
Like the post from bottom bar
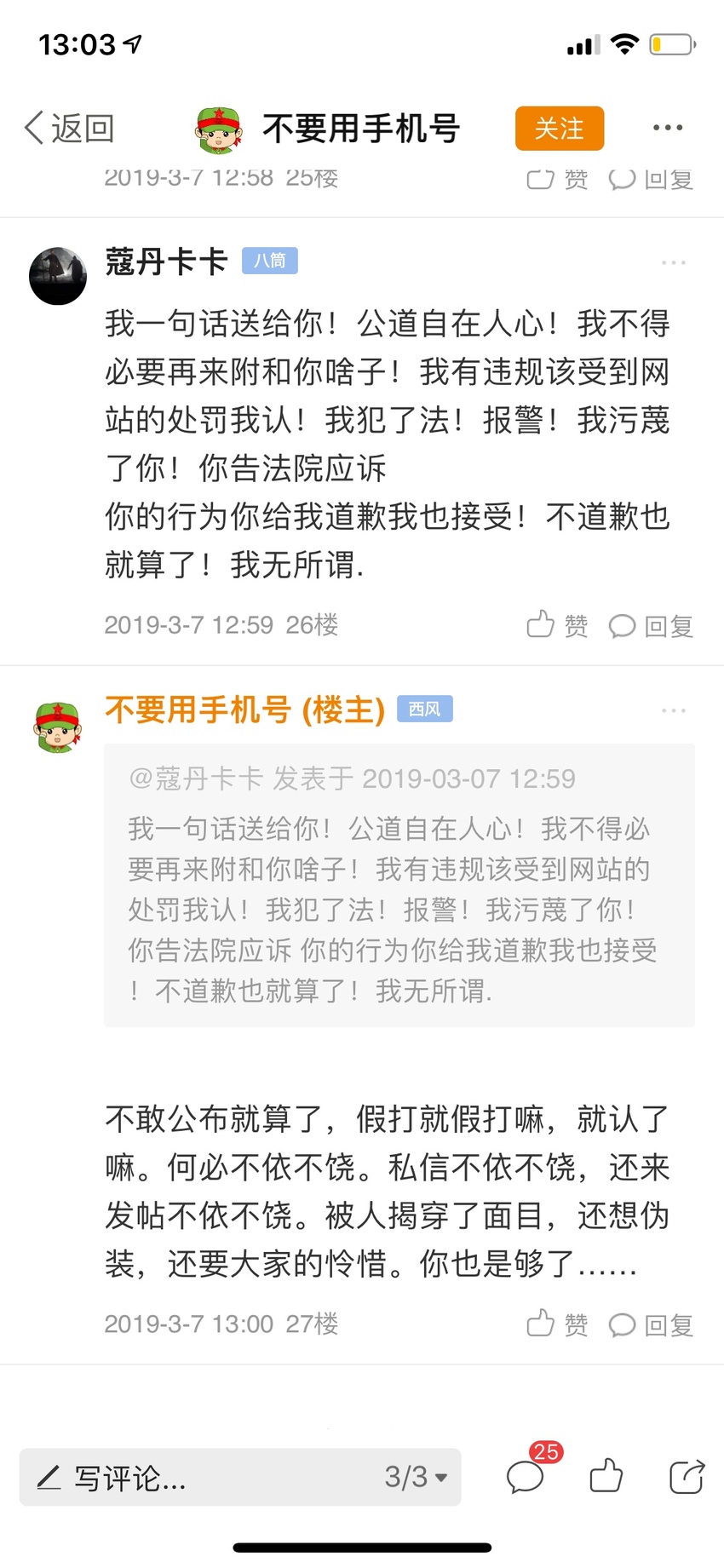[606, 1475]
